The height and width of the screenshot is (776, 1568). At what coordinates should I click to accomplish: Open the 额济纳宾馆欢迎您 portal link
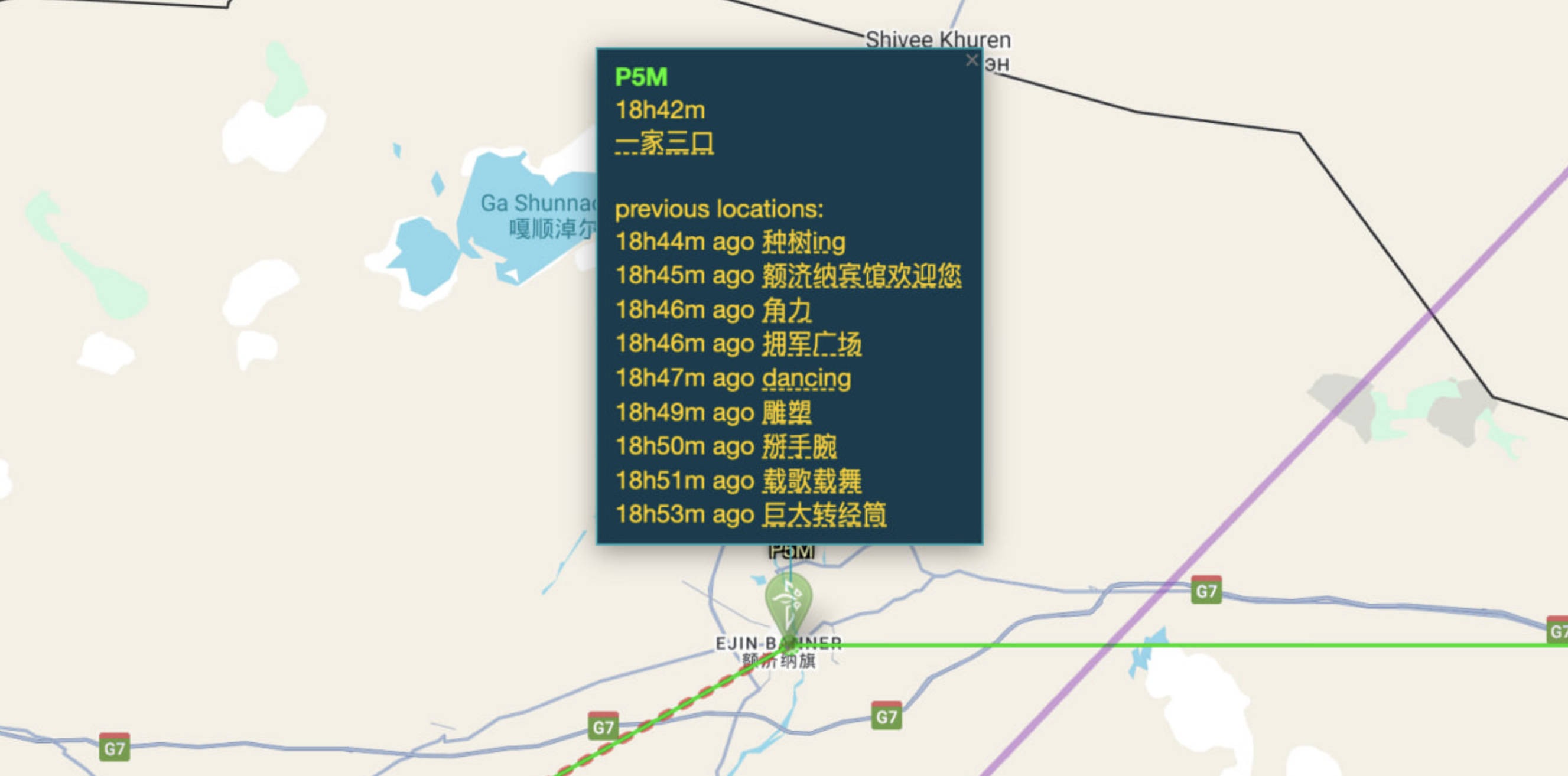pyautogui.click(x=861, y=276)
